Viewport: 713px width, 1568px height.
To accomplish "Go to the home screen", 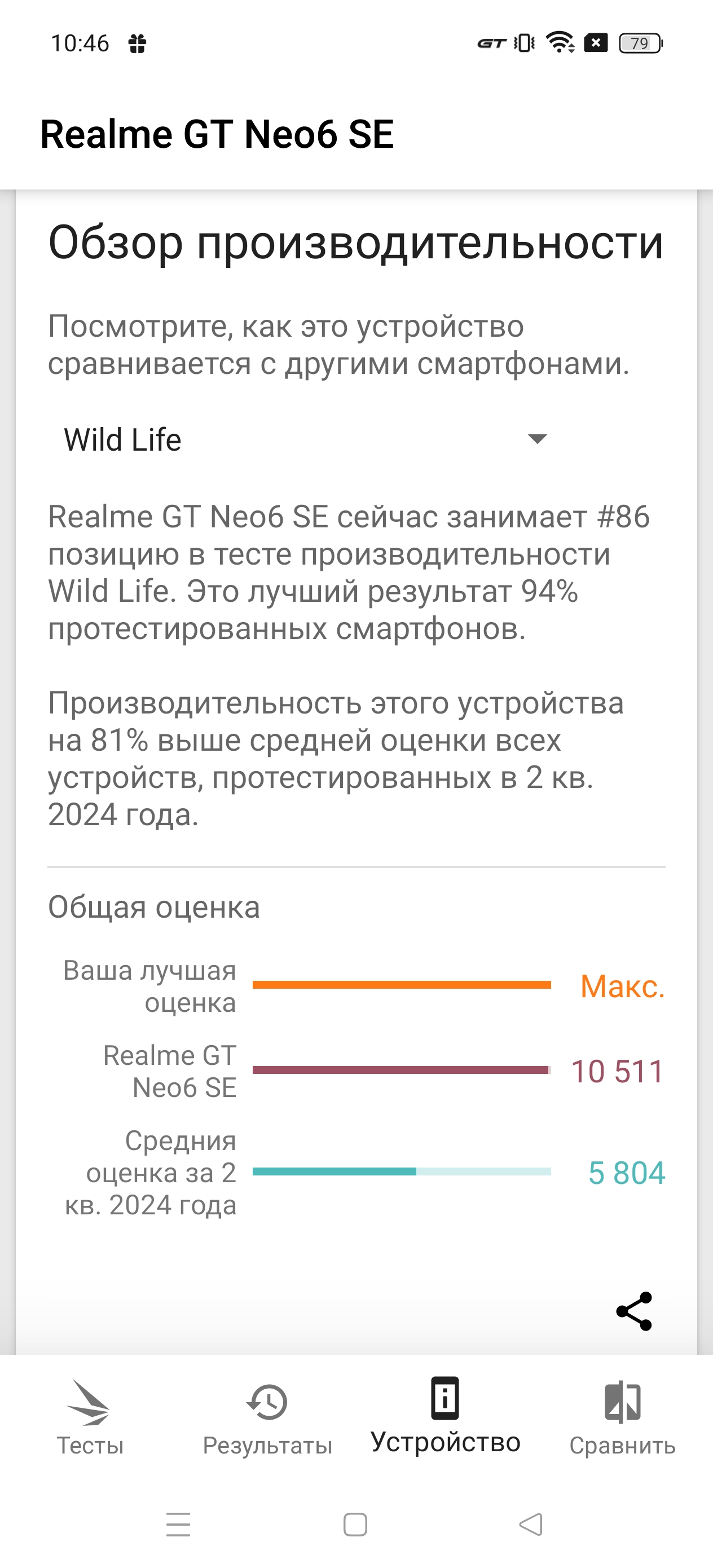I will pos(355,1524).
